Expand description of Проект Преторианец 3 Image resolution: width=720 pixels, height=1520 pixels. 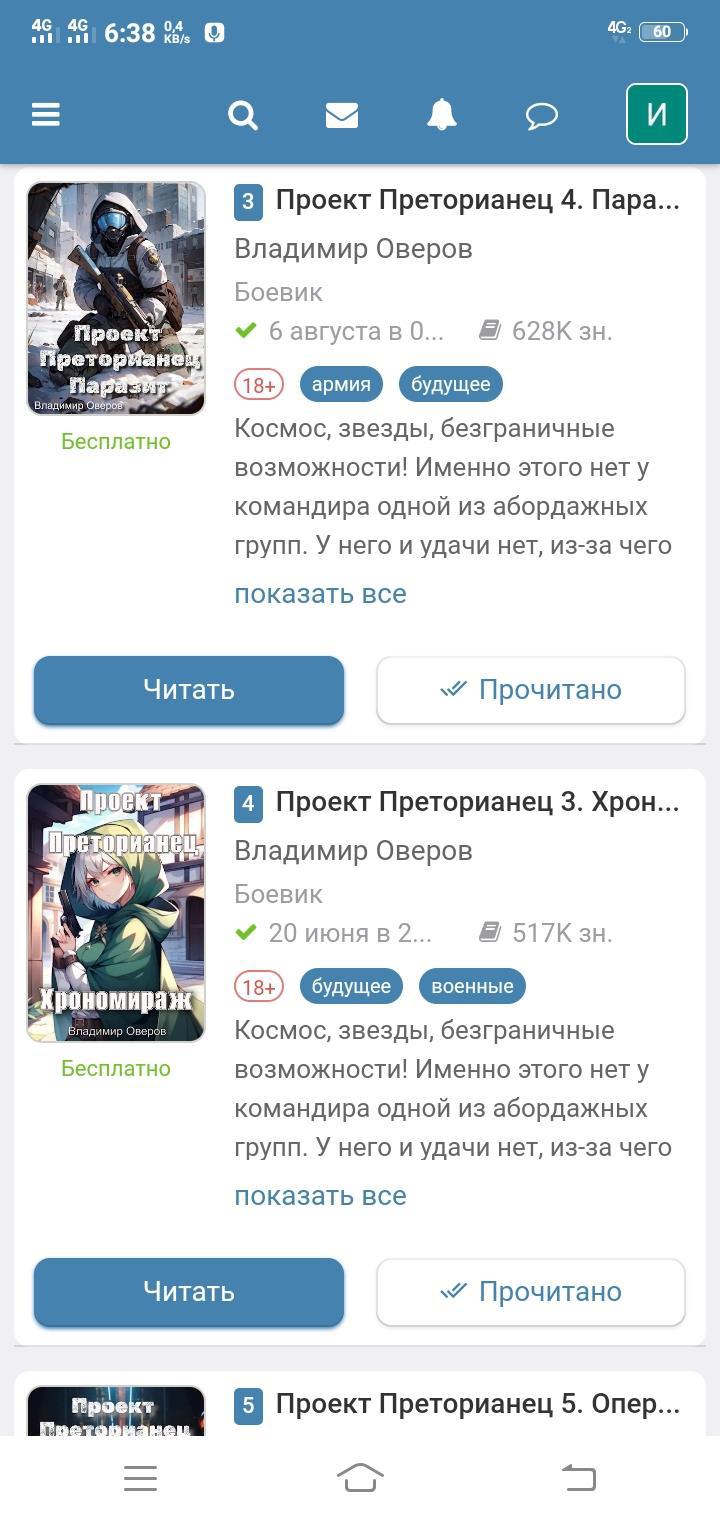coord(320,1196)
